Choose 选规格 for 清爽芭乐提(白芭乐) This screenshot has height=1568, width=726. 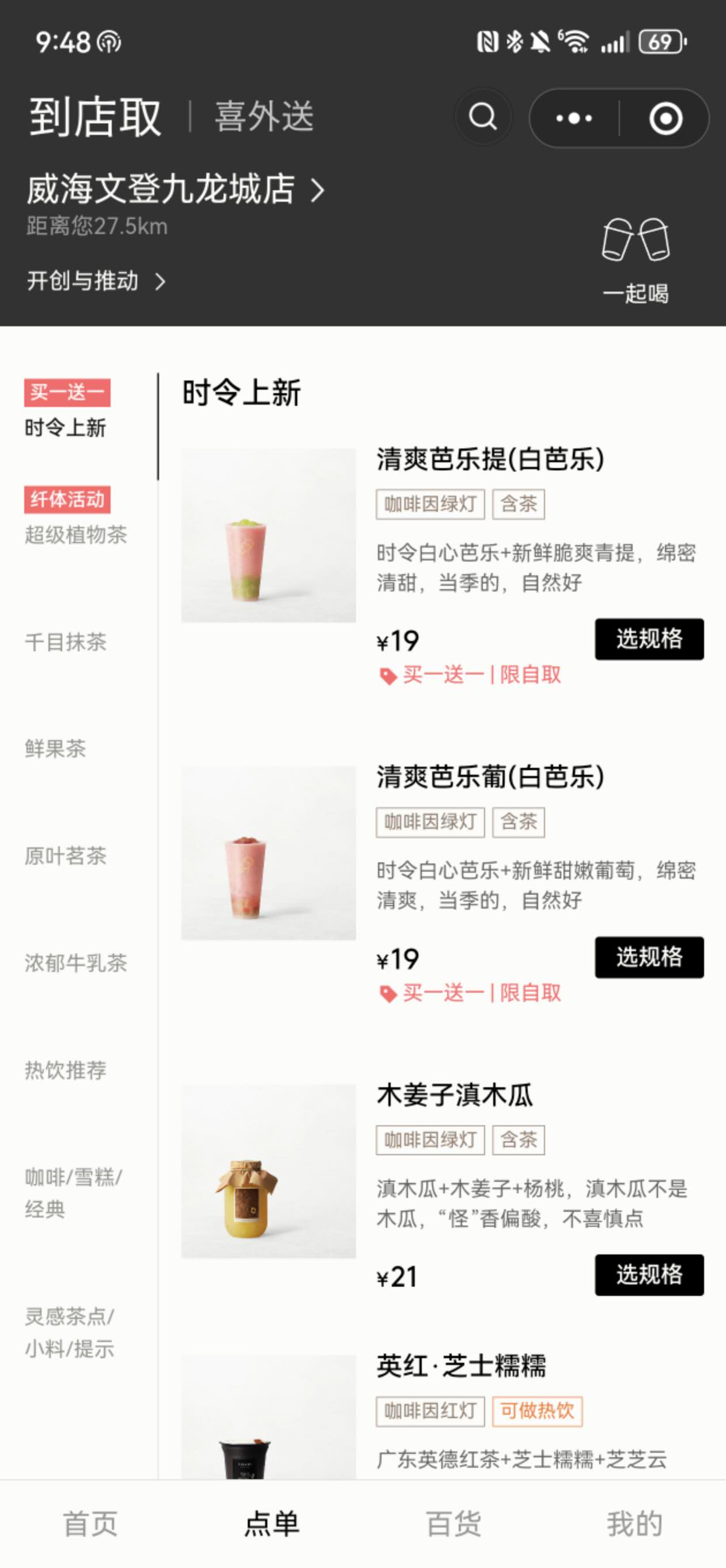tap(649, 639)
